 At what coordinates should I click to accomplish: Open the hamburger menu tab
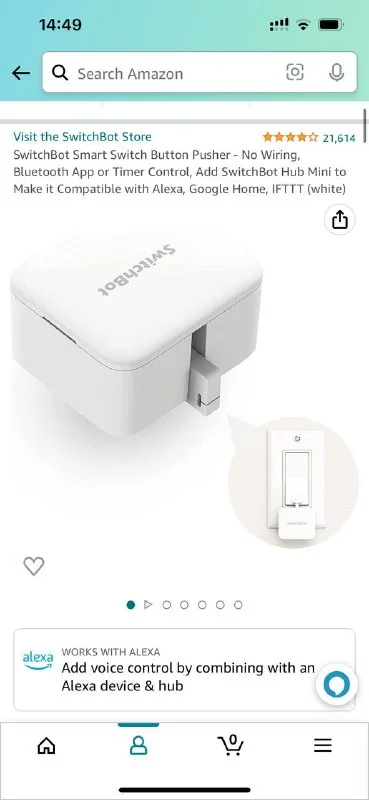tap(323, 746)
